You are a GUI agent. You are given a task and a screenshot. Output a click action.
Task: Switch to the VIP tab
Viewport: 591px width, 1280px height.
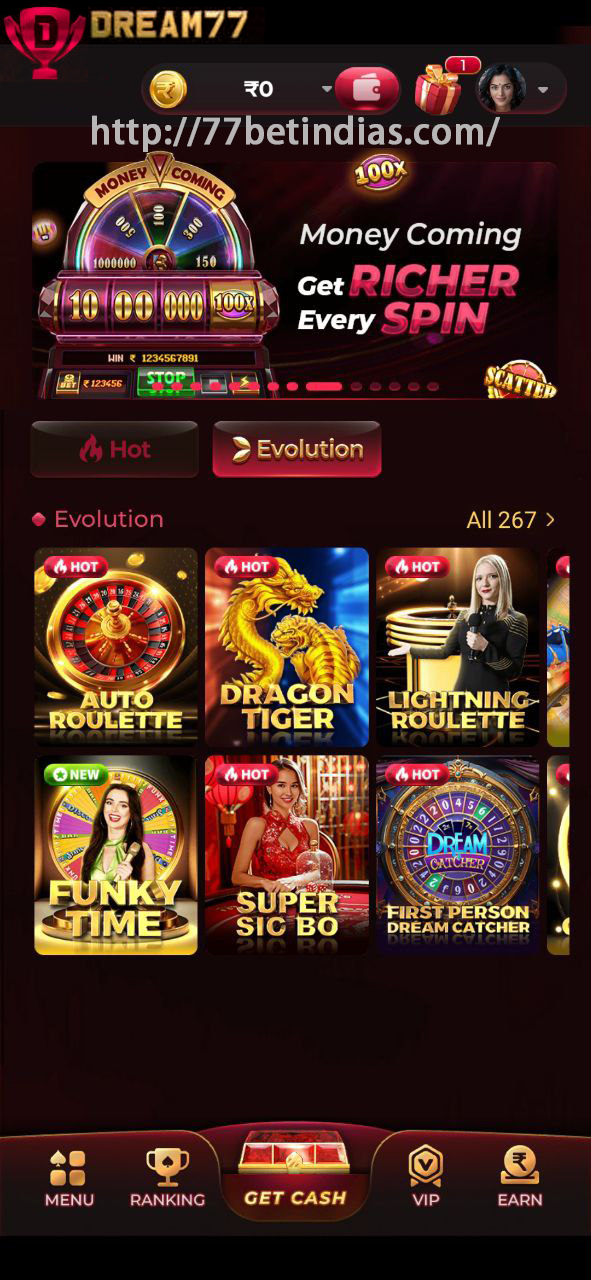click(426, 1177)
